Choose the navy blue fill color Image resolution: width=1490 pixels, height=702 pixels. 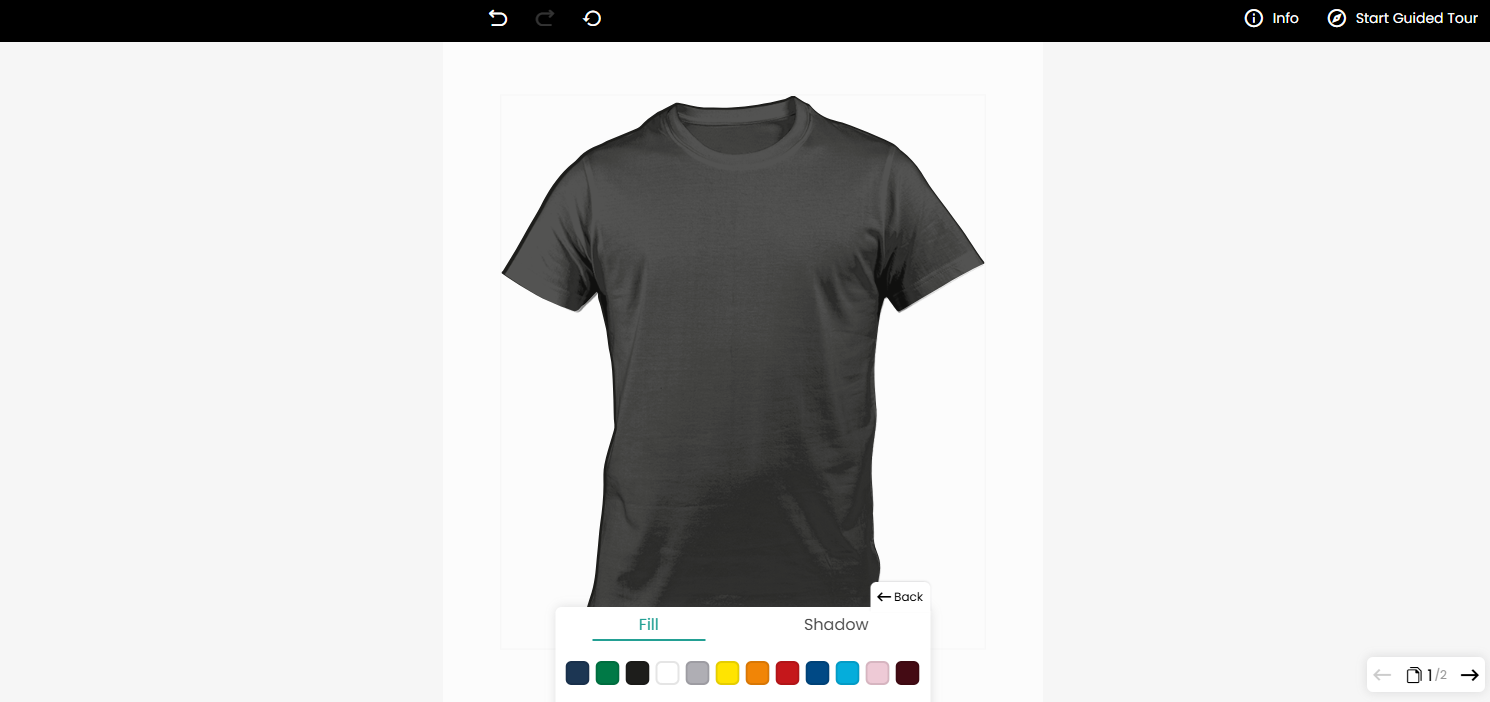[577, 673]
